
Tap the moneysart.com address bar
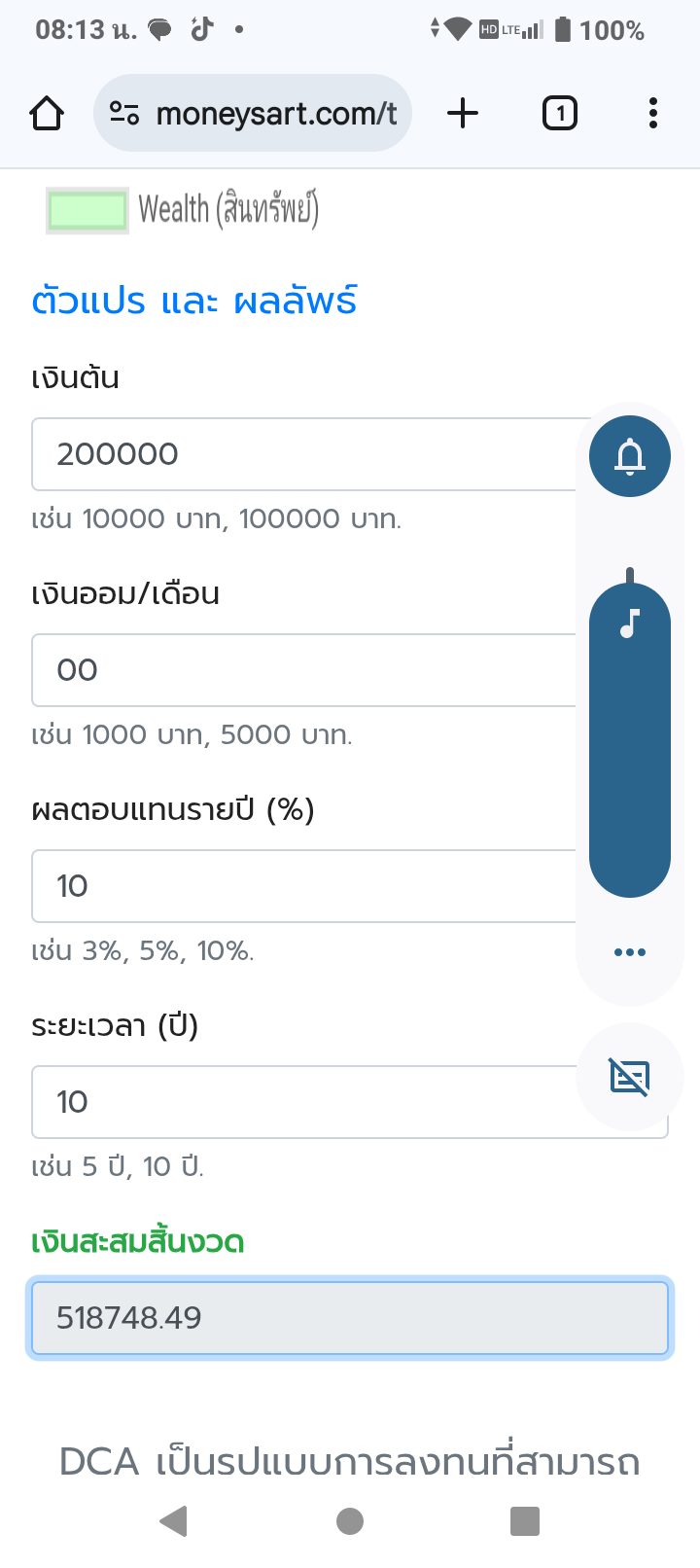253,114
